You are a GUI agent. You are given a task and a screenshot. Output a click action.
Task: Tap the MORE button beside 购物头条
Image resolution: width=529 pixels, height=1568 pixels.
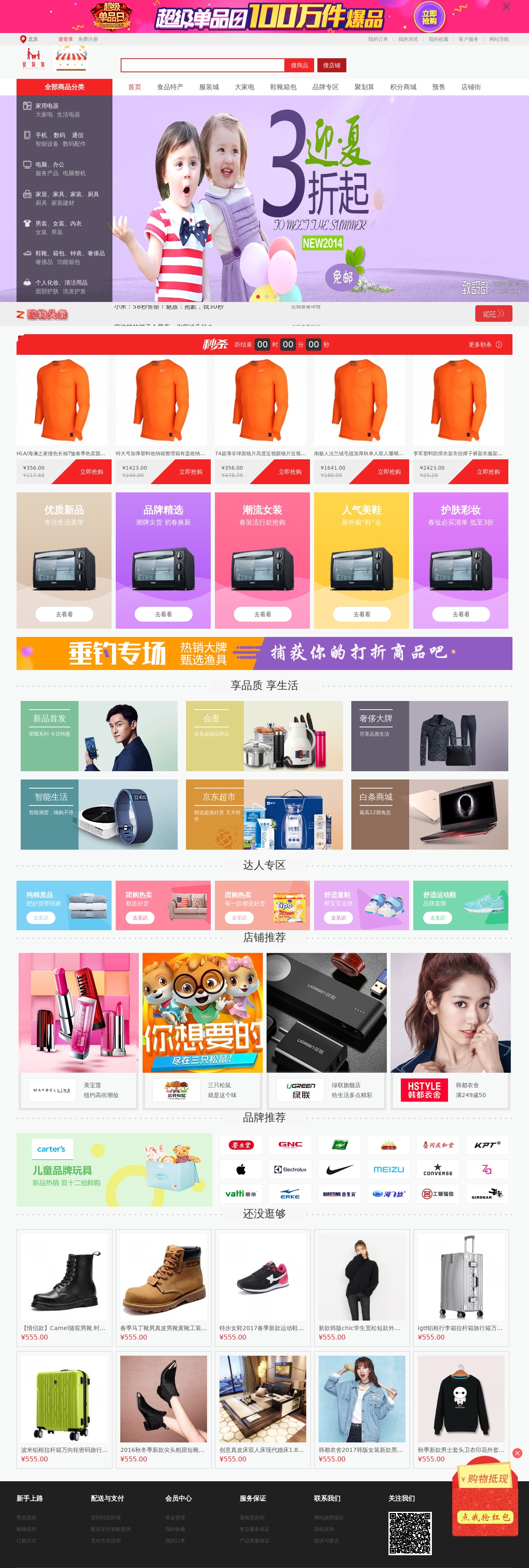[x=493, y=314]
